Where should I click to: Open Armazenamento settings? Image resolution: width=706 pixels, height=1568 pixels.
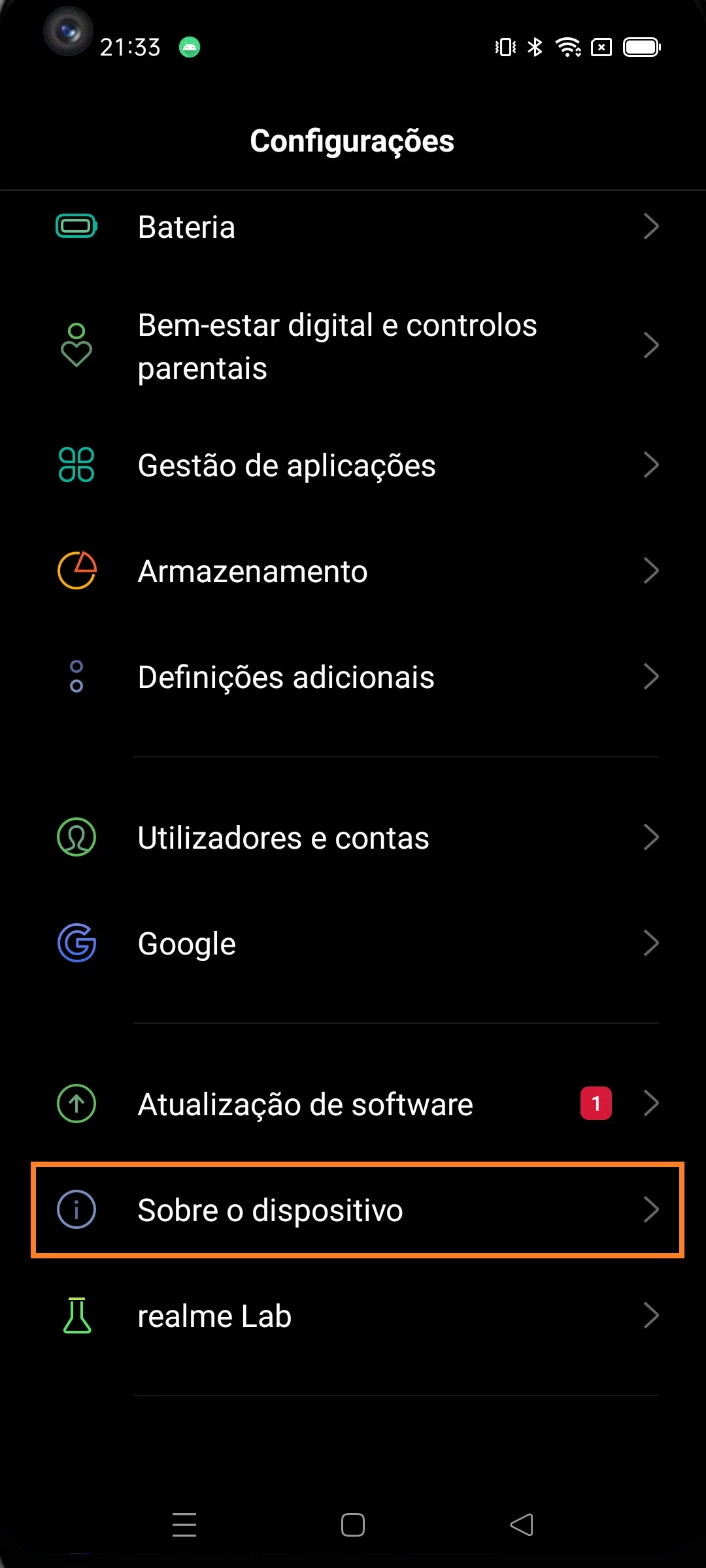(x=353, y=571)
